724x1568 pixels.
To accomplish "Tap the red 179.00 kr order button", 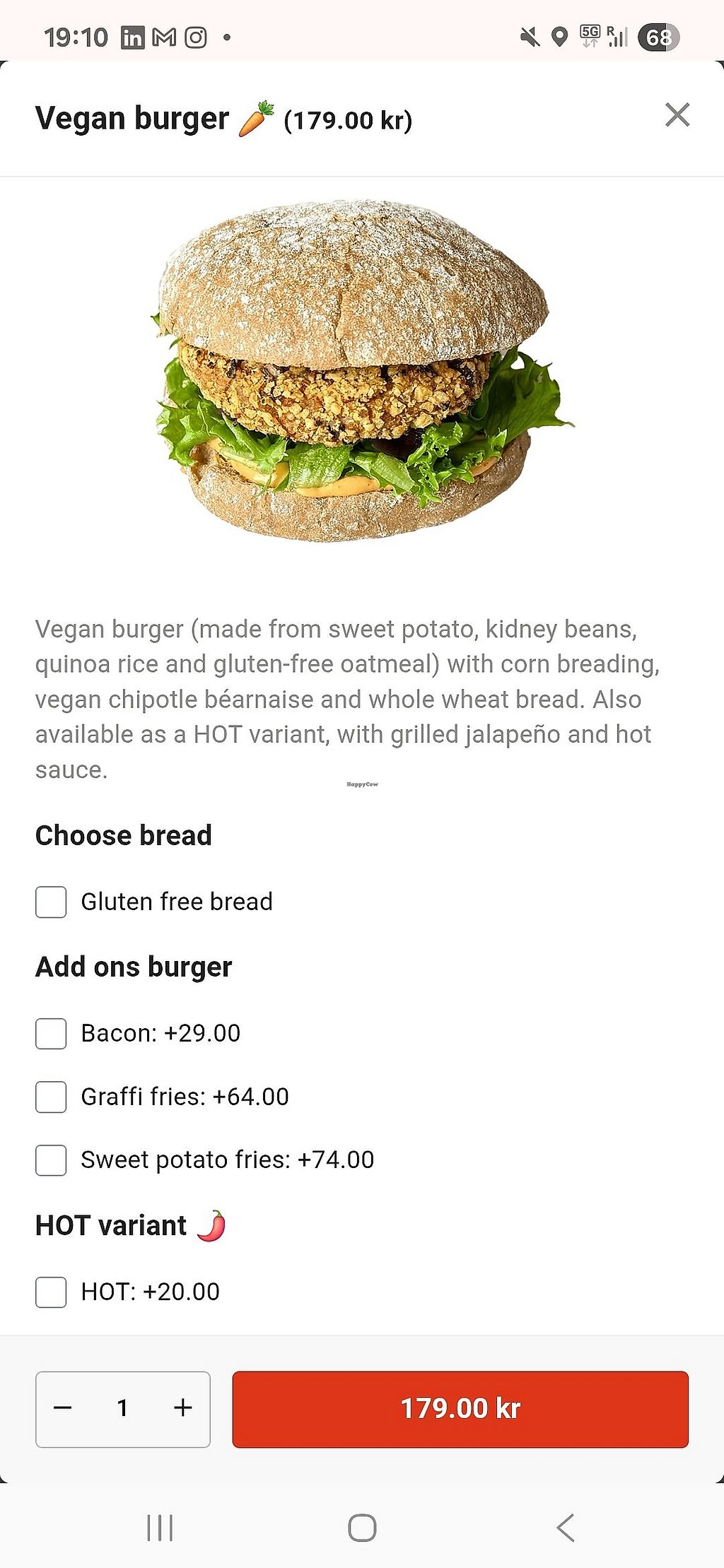I will click(460, 1408).
